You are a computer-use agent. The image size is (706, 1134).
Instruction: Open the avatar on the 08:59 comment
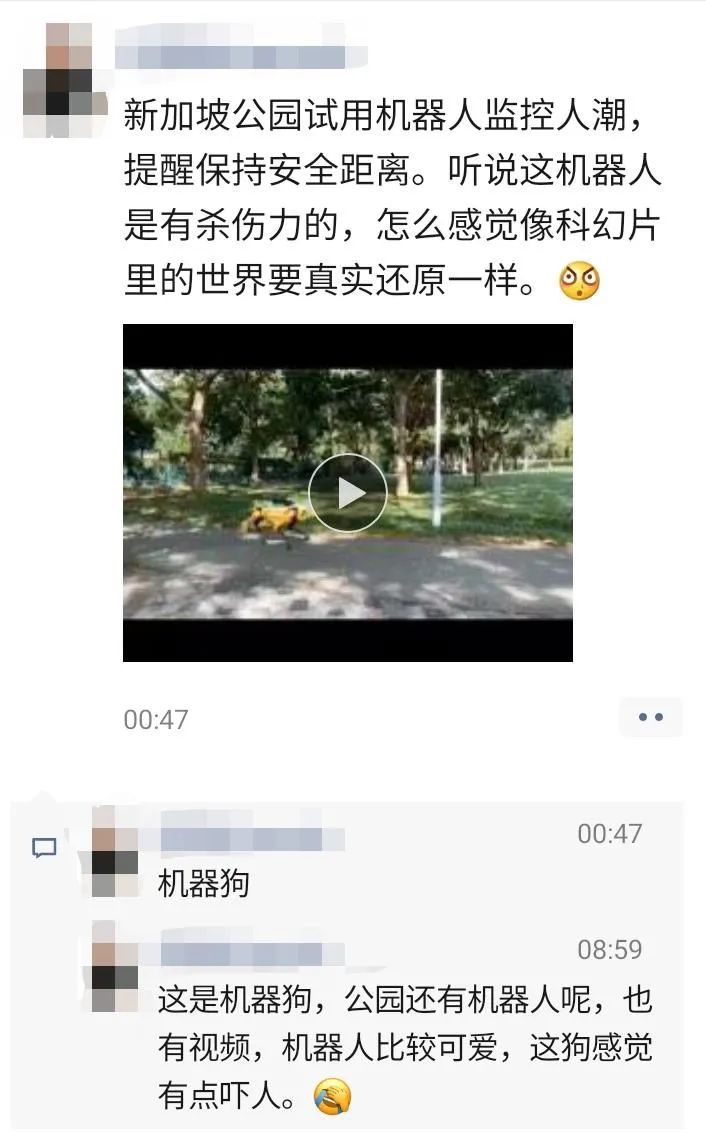(115, 966)
